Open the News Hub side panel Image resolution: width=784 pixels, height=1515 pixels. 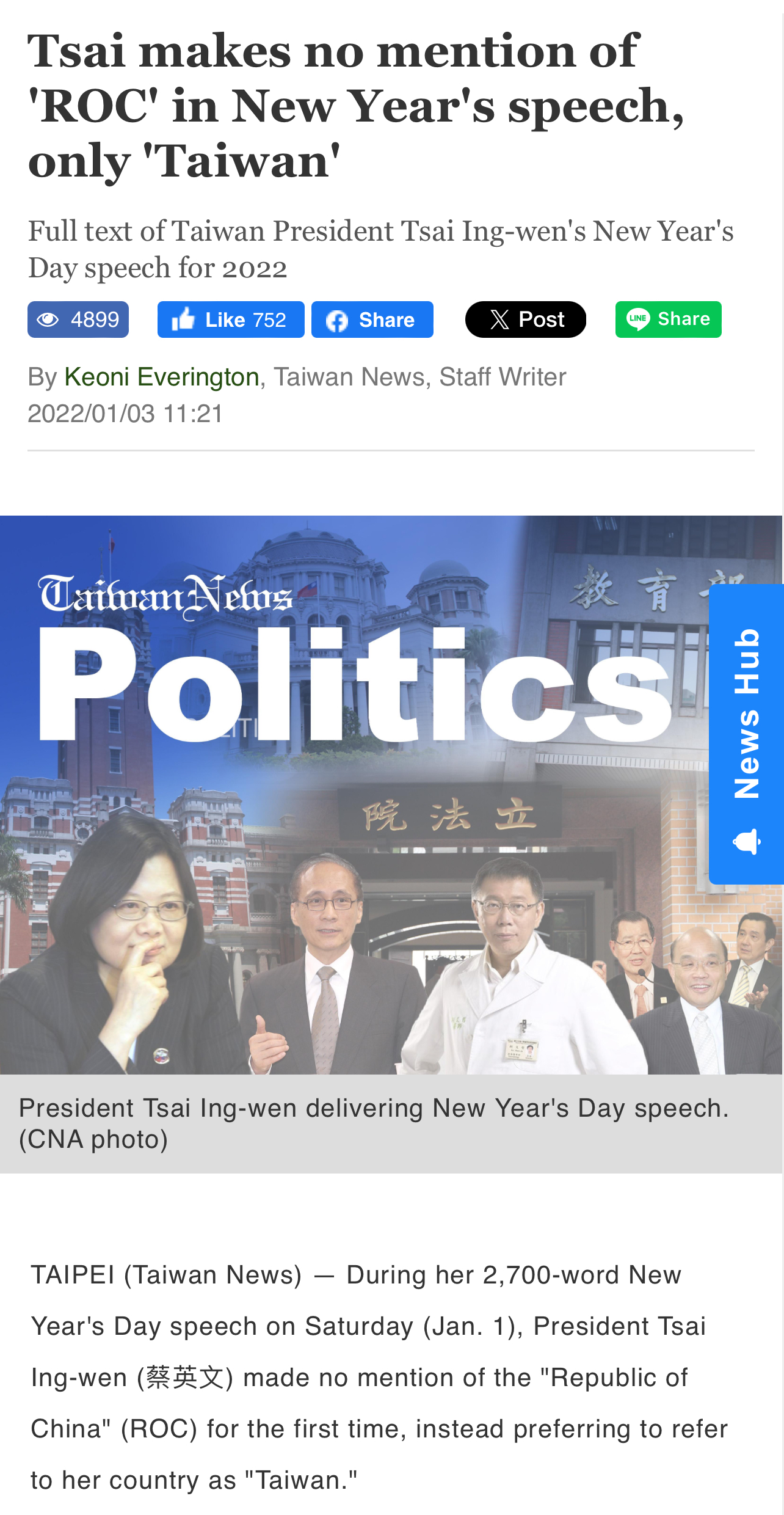pyautogui.click(x=746, y=733)
